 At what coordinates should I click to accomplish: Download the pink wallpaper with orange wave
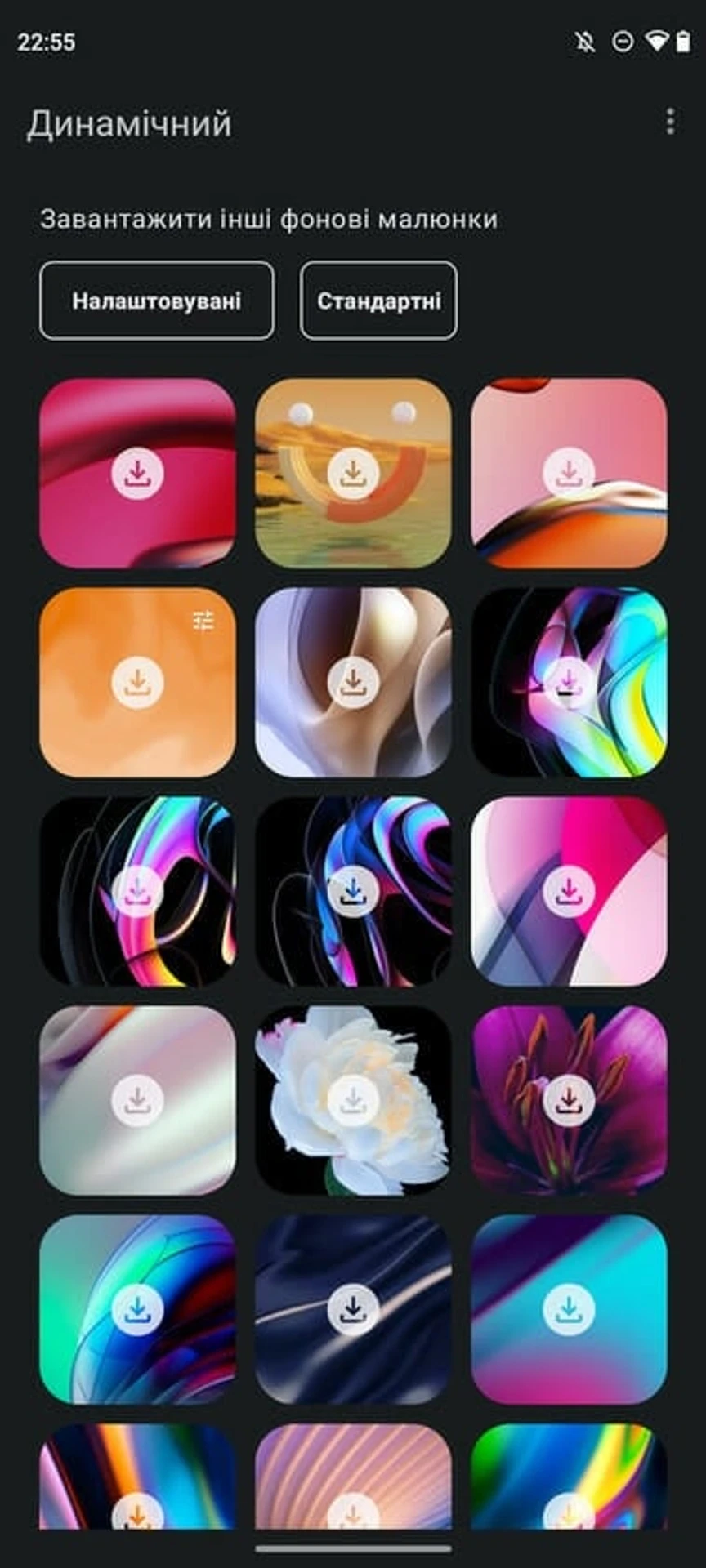pyautogui.click(x=569, y=473)
